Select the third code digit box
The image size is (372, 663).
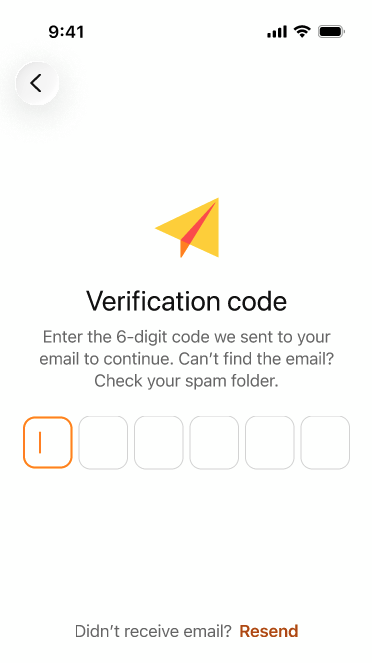159,442
